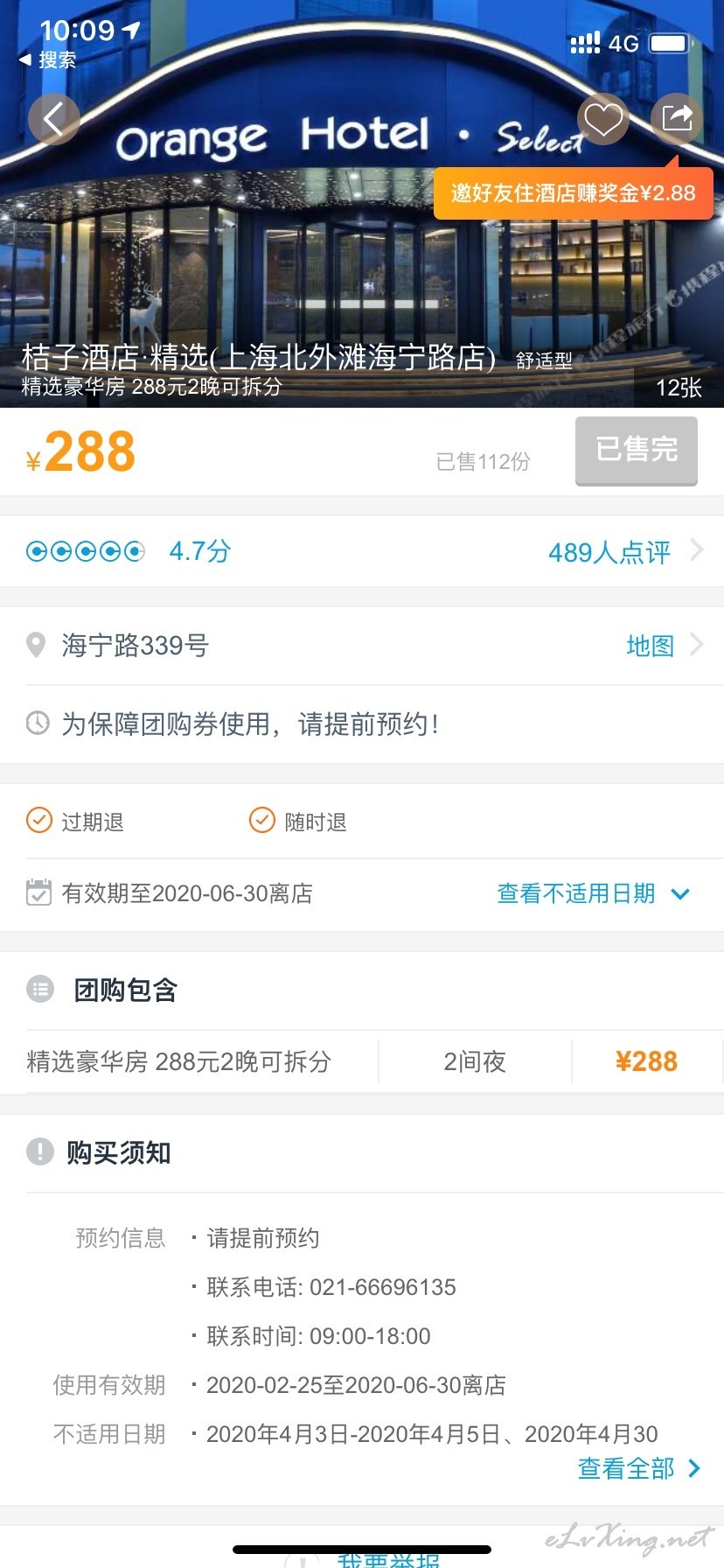Tap 查看全部 to view all purchase notes
This screenshot has height=1568, width=724.
639,1468
